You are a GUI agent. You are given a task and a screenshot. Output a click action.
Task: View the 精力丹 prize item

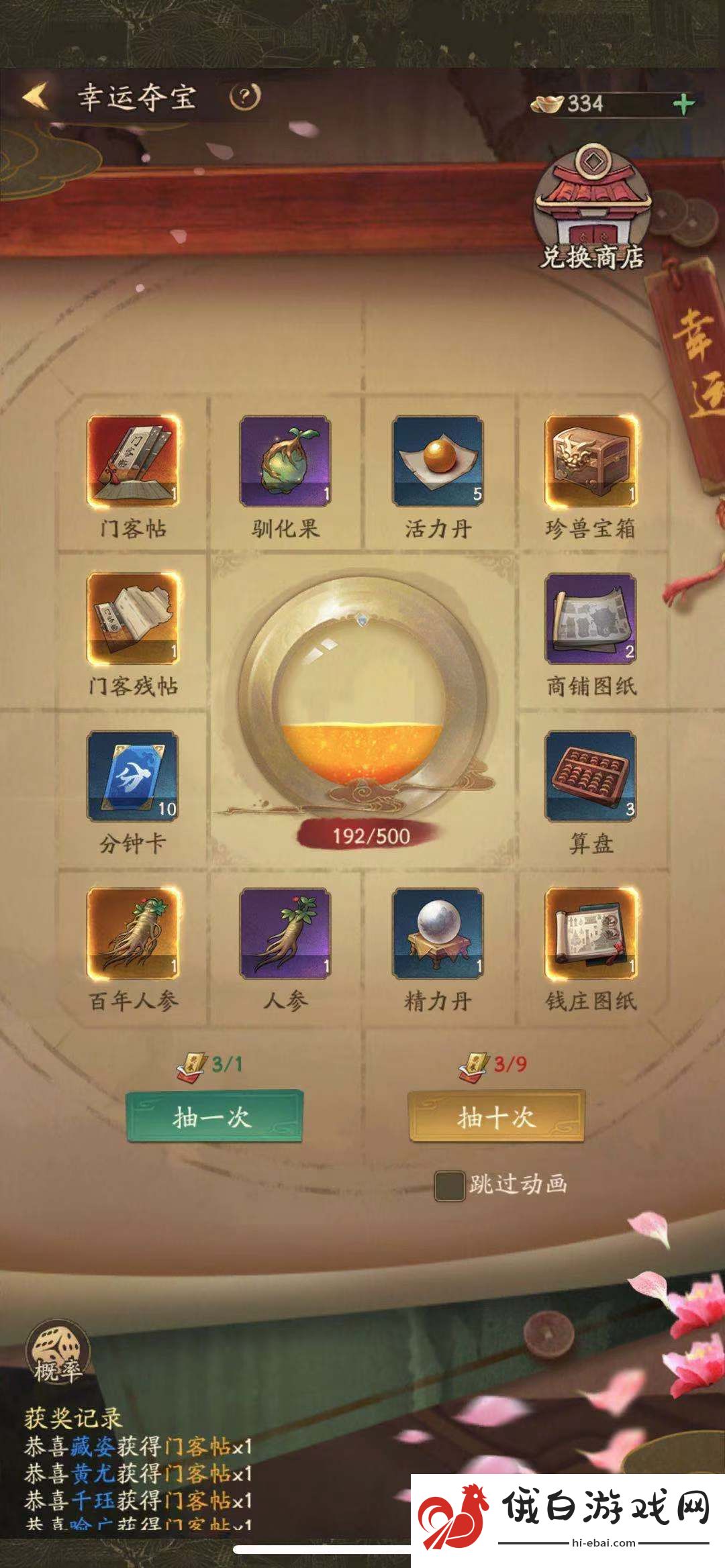438,934
